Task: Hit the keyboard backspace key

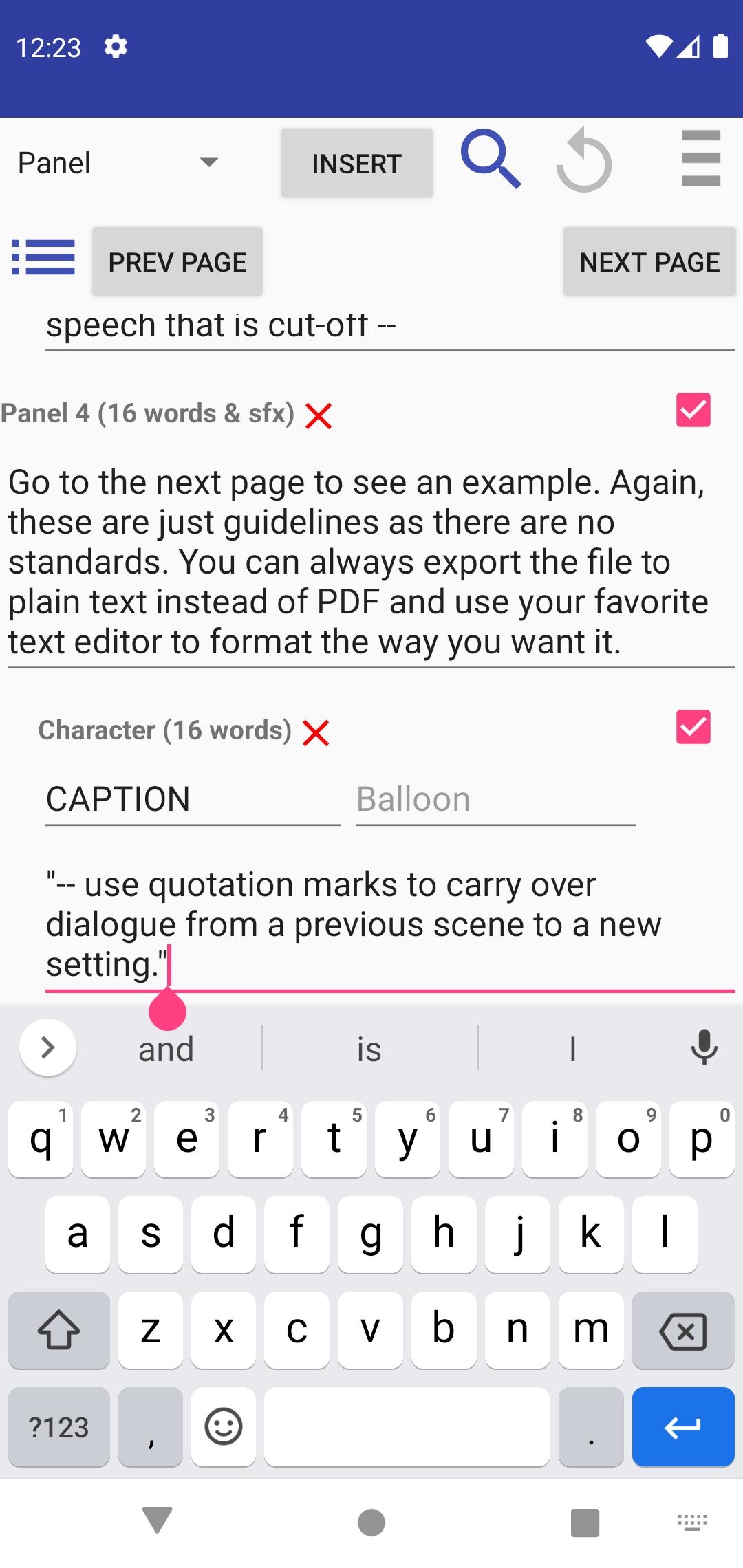Action: point(682,1330)
